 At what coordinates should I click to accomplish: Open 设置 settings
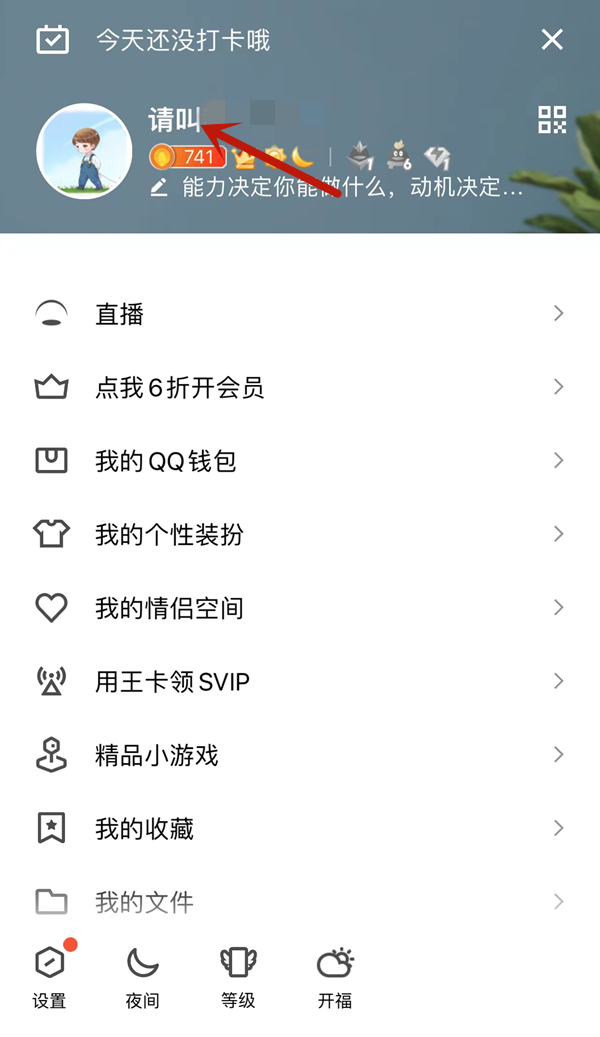49,975
